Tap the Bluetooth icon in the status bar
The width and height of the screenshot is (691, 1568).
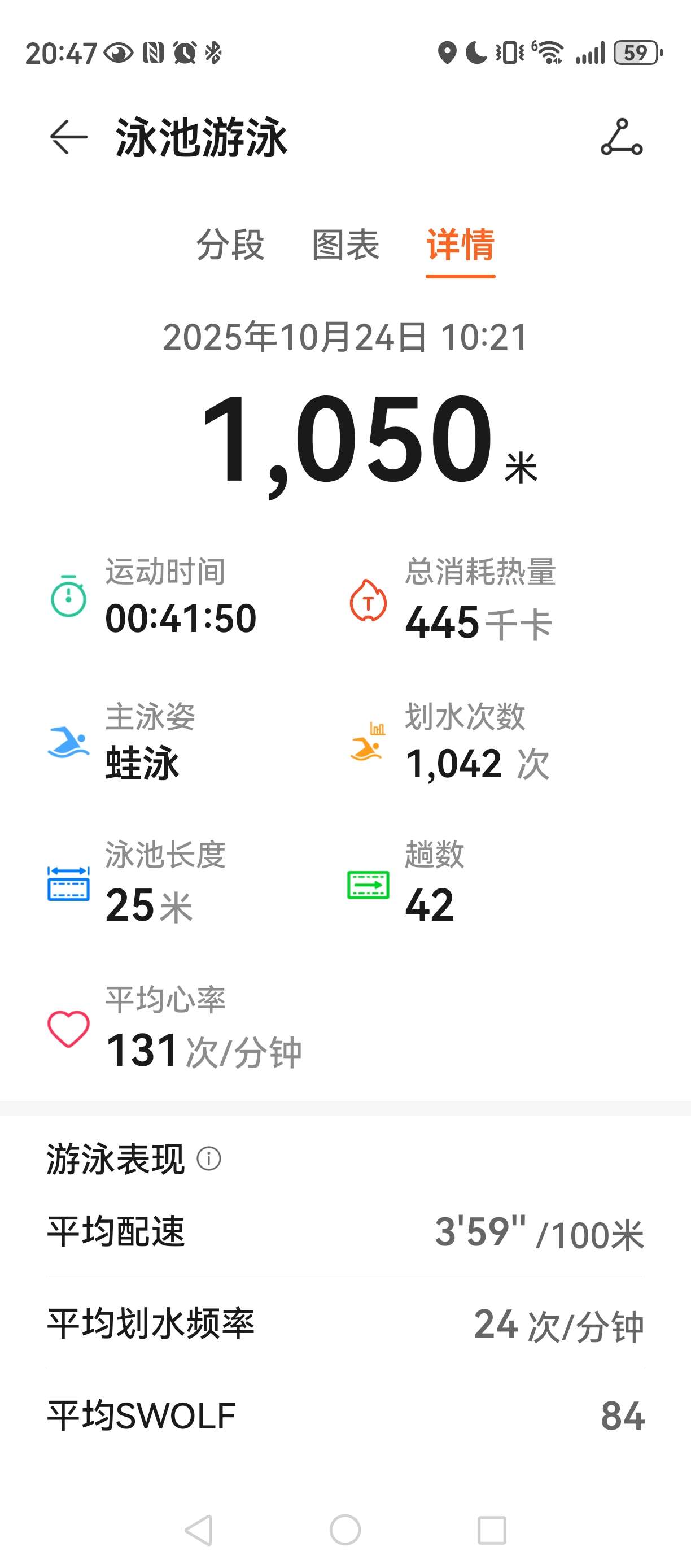214,54
